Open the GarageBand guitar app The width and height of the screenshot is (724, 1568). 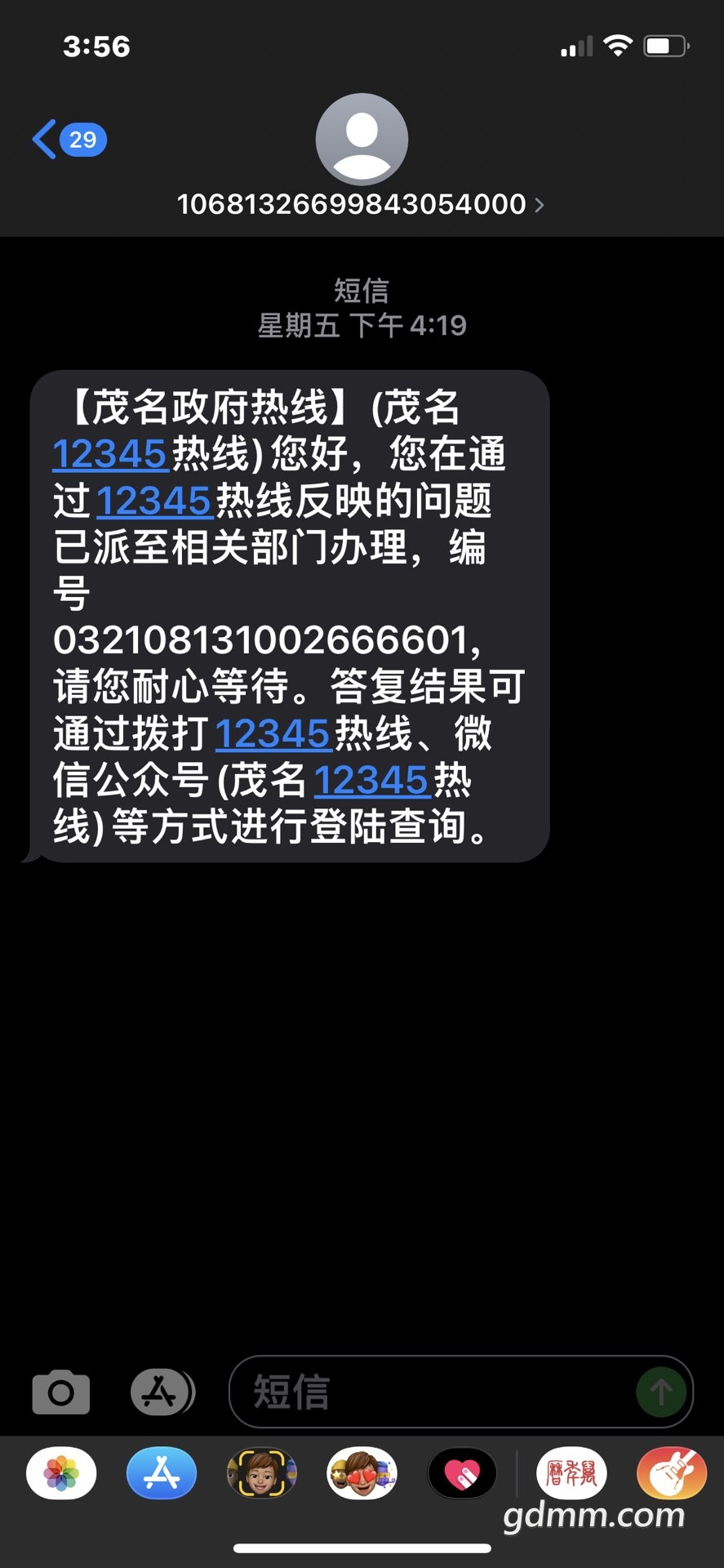(671, 1474)
